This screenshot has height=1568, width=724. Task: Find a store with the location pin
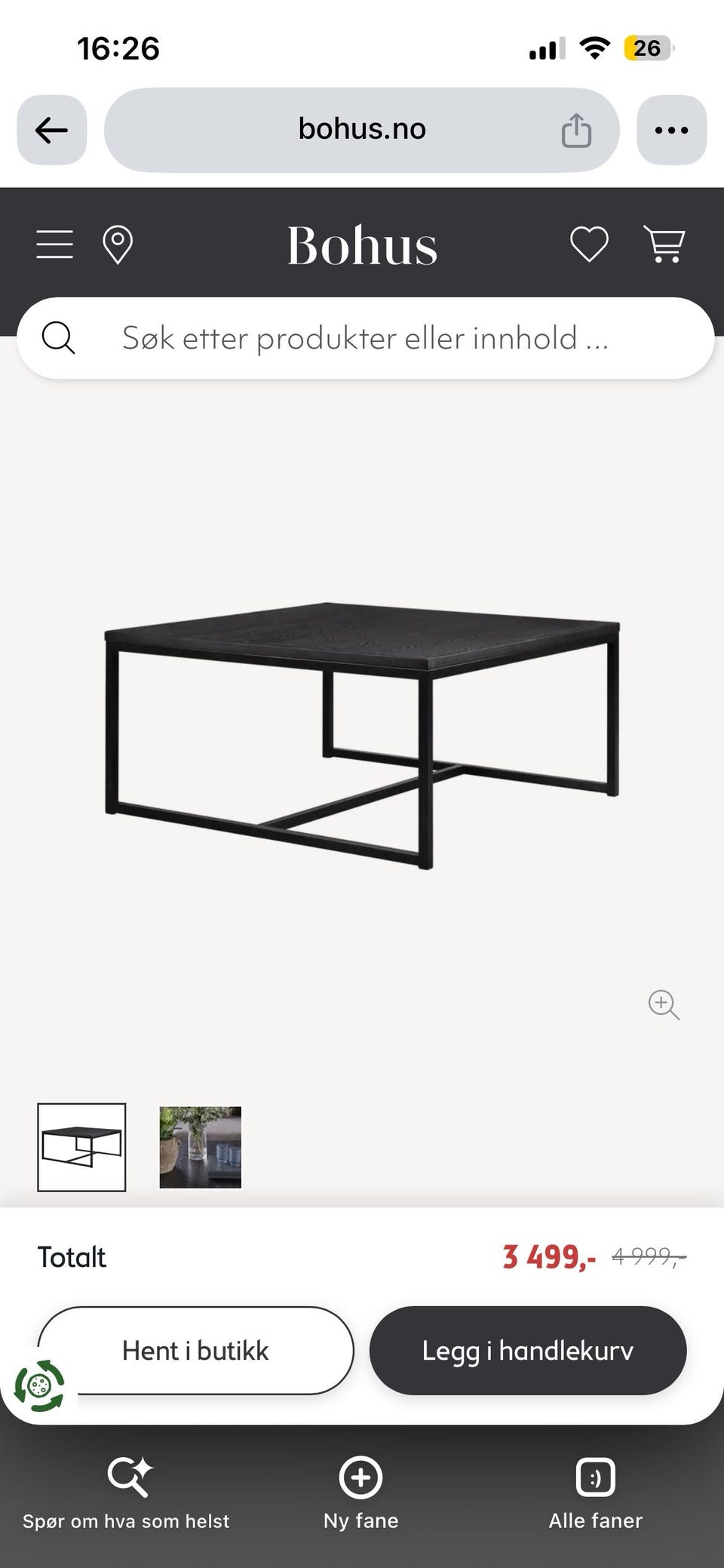pyautogui.click(x=118, y=245)
